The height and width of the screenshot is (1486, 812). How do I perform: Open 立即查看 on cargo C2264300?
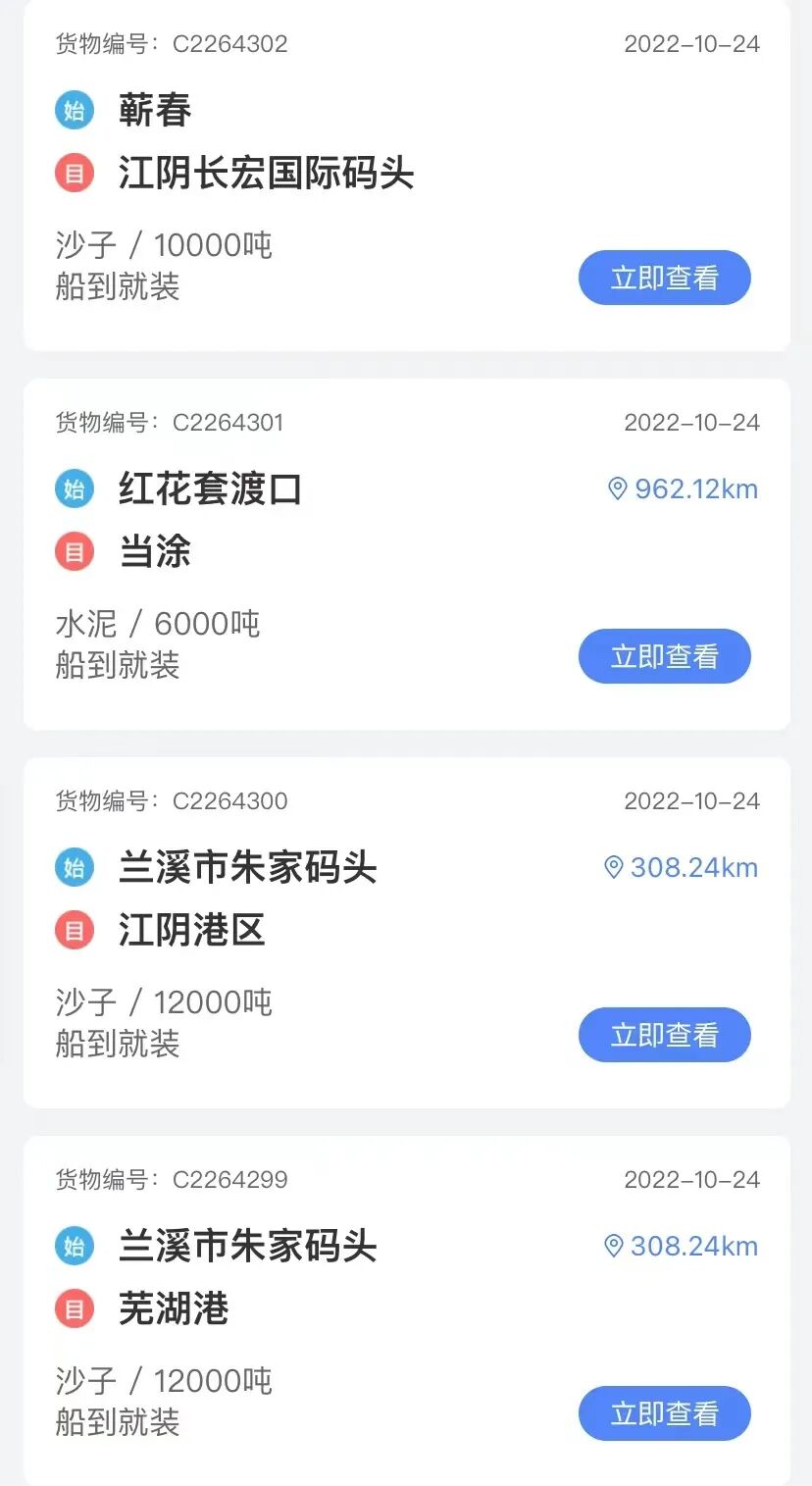click(664, 1036)
